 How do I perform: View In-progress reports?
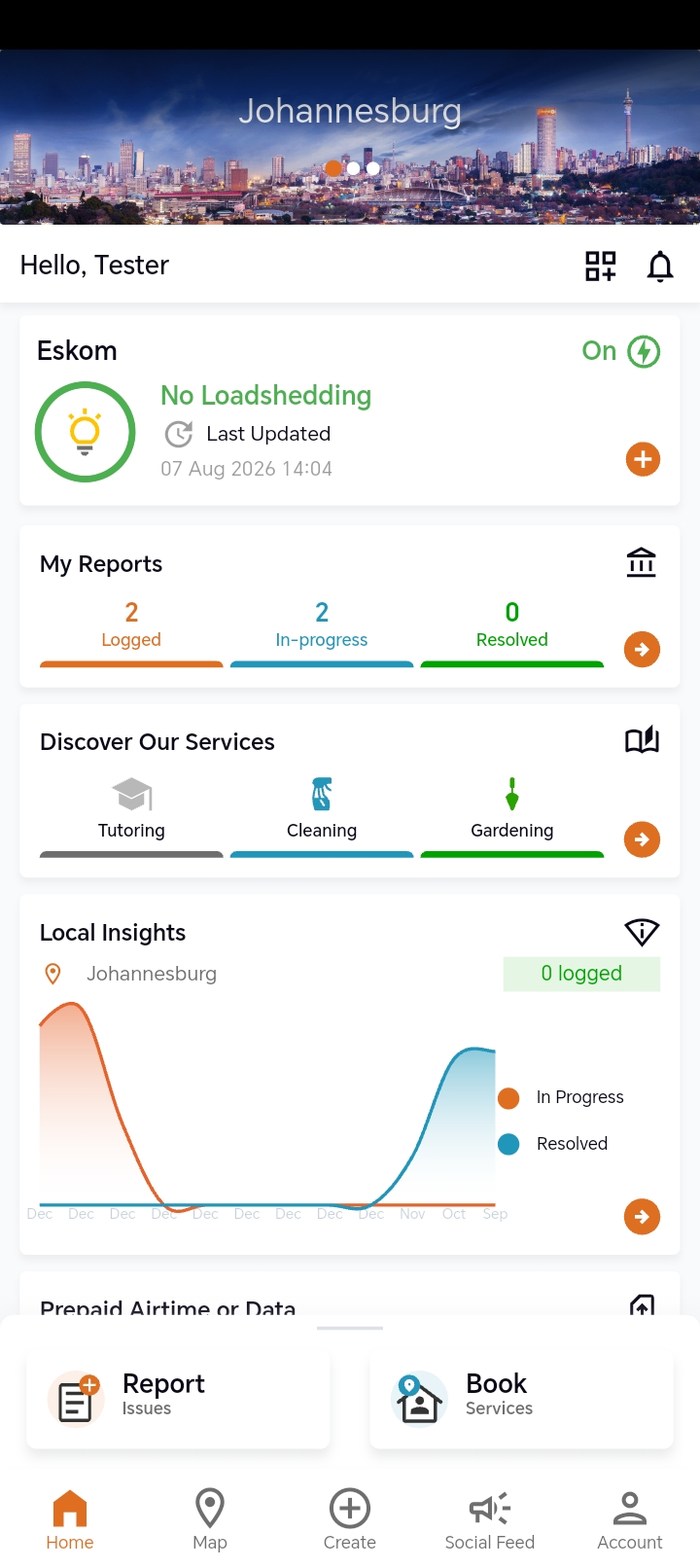(322, 624)
